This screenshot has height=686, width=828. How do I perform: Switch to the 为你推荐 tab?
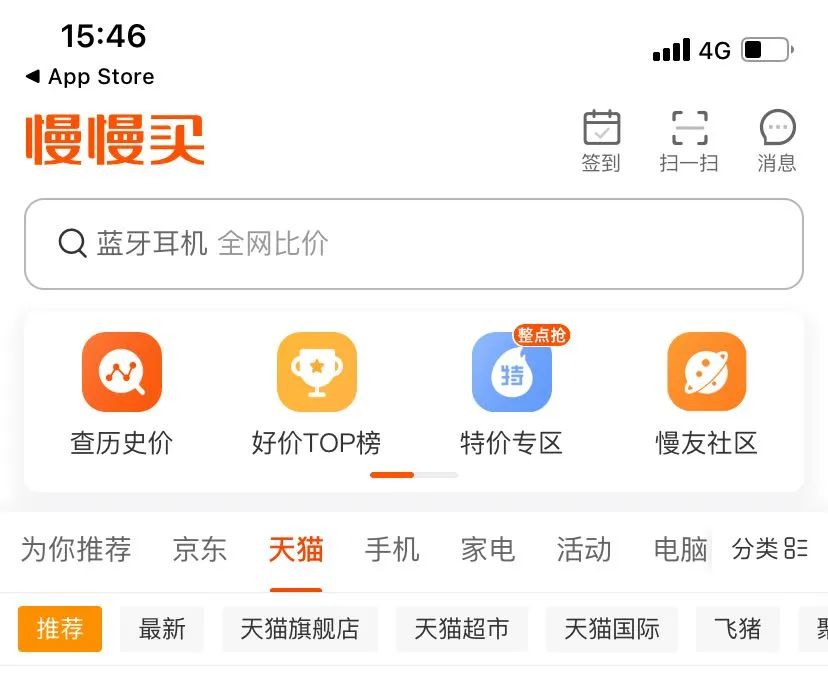pyautogui.click(x=76, y=549)
